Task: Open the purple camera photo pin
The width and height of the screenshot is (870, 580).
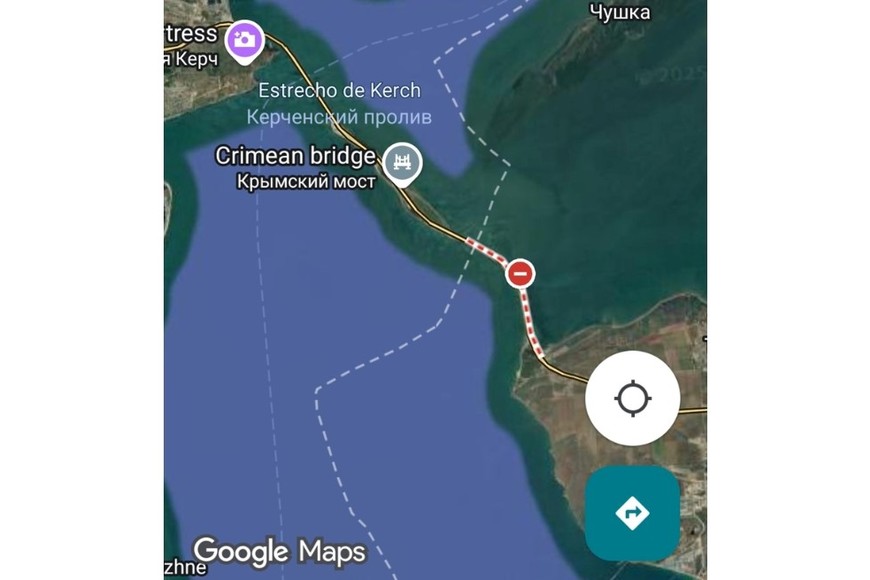Action: tap(244, 41)
